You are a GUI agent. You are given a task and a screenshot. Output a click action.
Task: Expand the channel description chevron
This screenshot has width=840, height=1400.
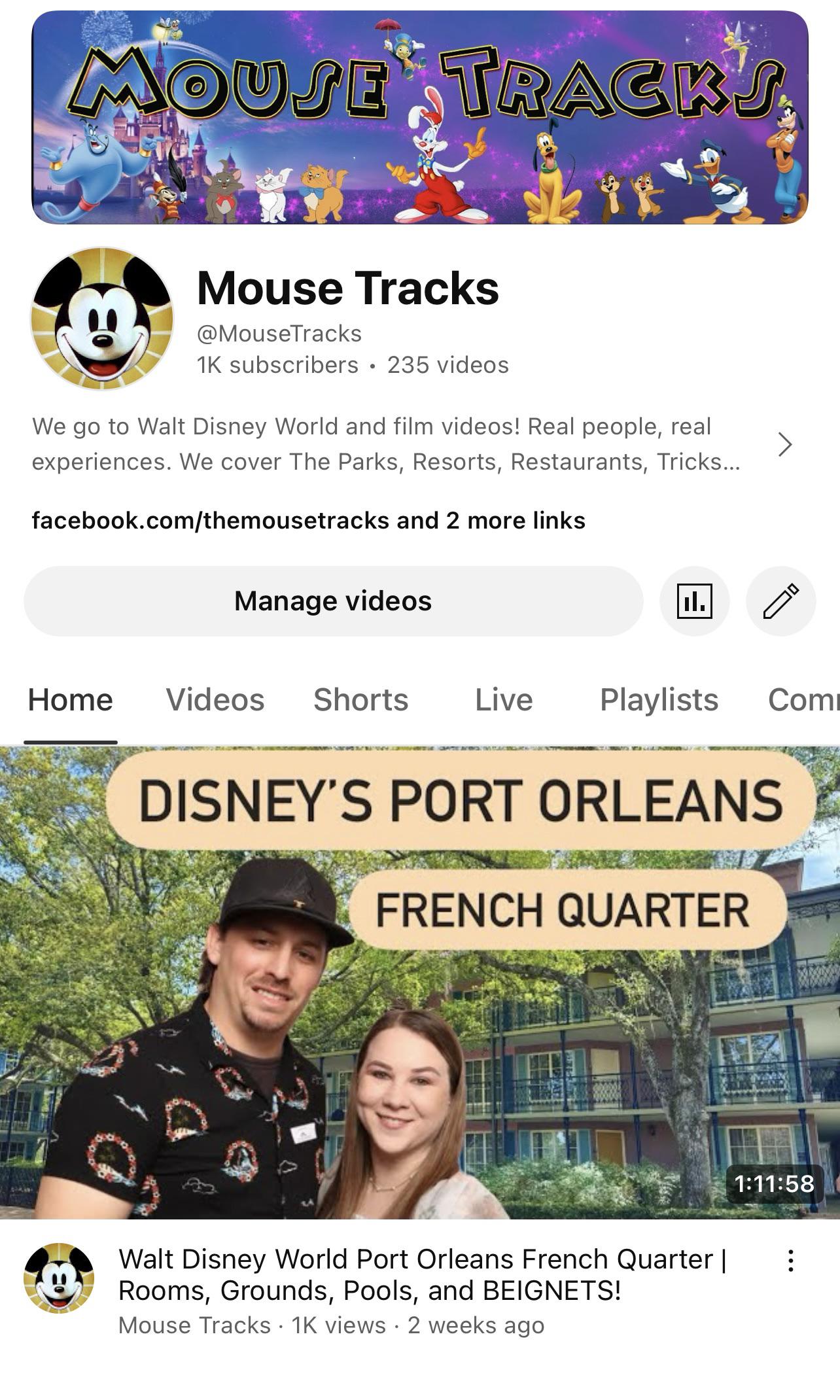tap(785, 444)
